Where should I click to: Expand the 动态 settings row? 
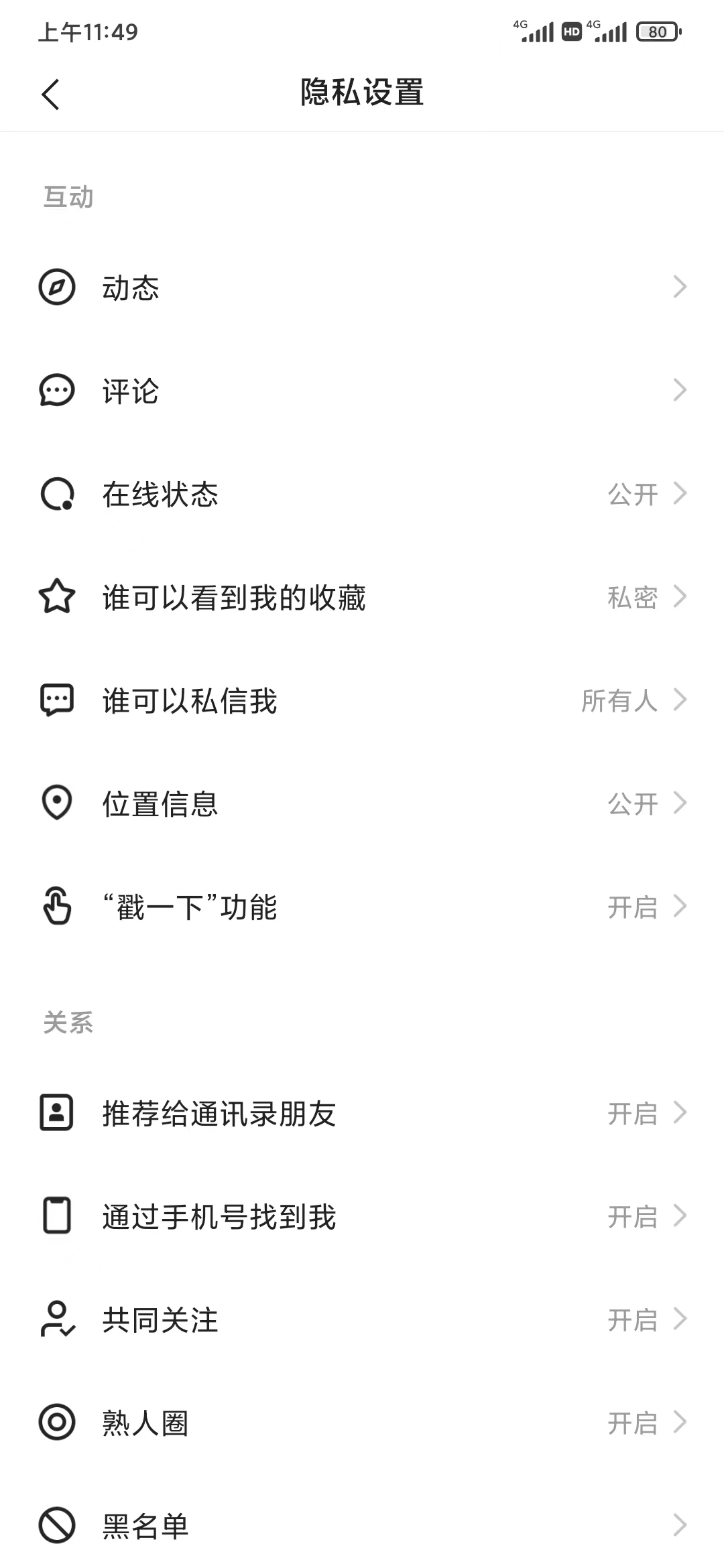(680, 289)
